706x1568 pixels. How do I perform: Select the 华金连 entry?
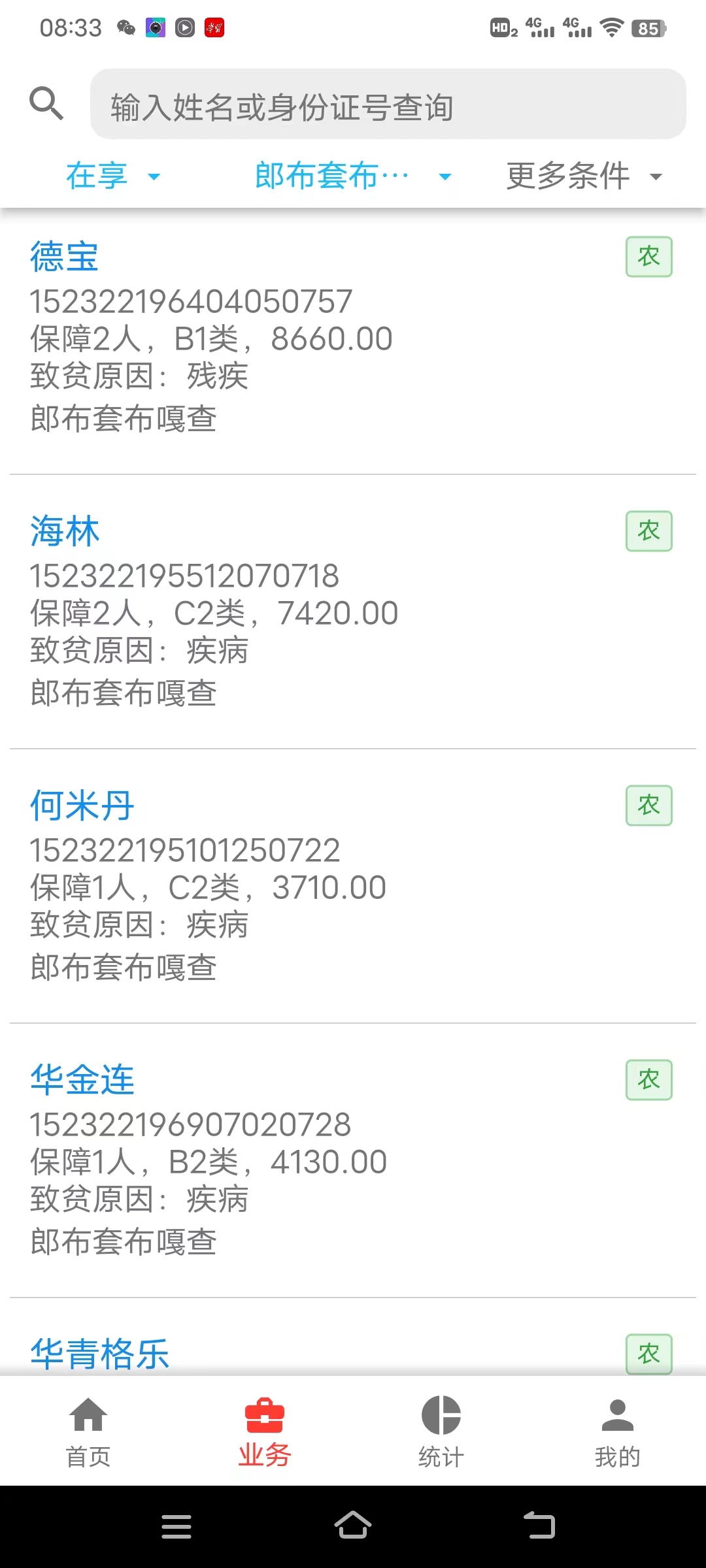click(x=353, y=1161)
